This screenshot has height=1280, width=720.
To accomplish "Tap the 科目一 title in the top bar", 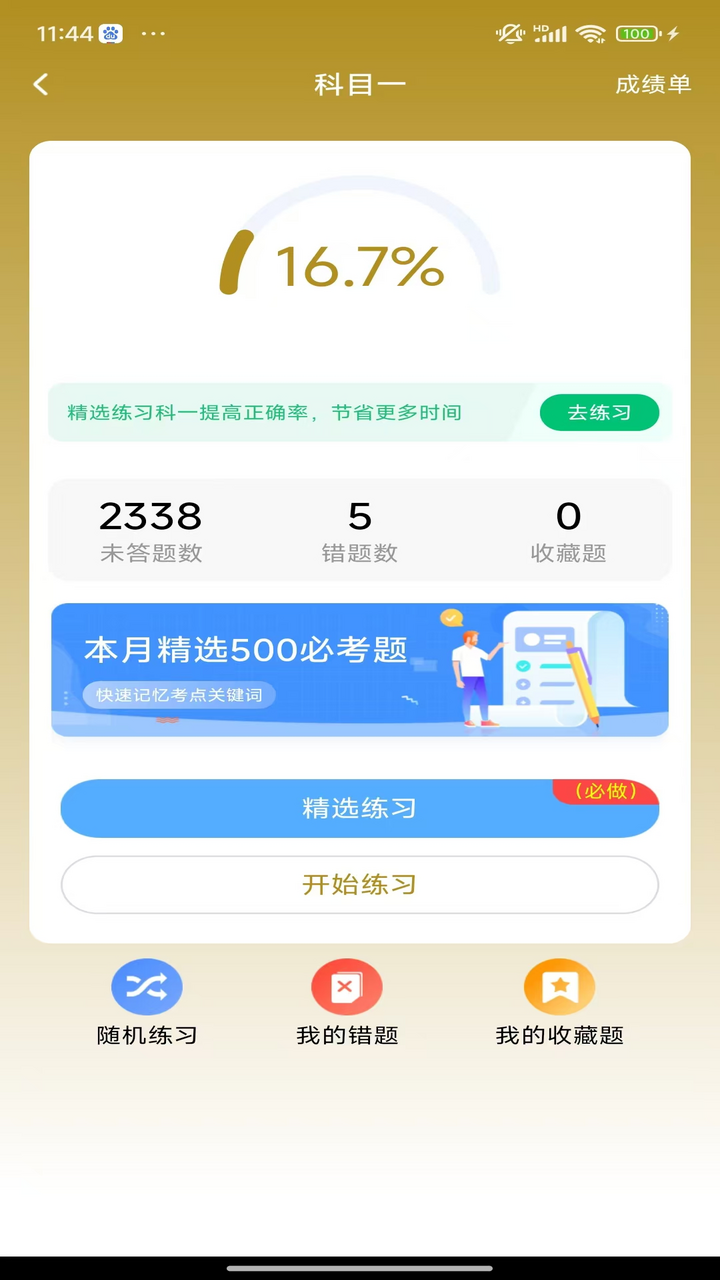I will [360, 85].
